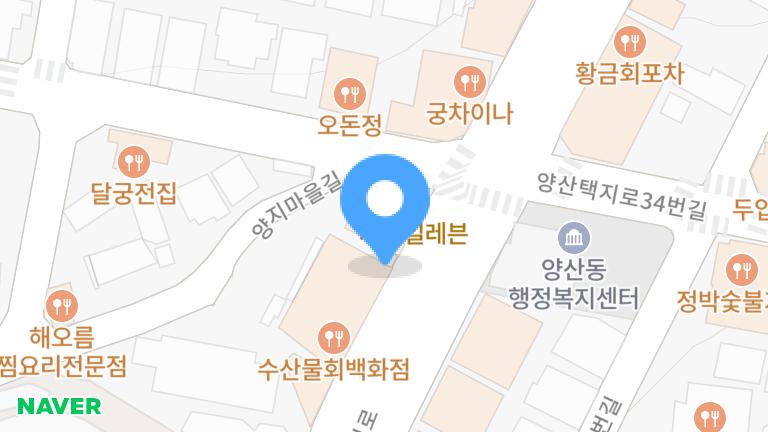Select the 정박숯불 restaurant marker
The height and width of the screenshot is (432, 768).
coord(740,268)
